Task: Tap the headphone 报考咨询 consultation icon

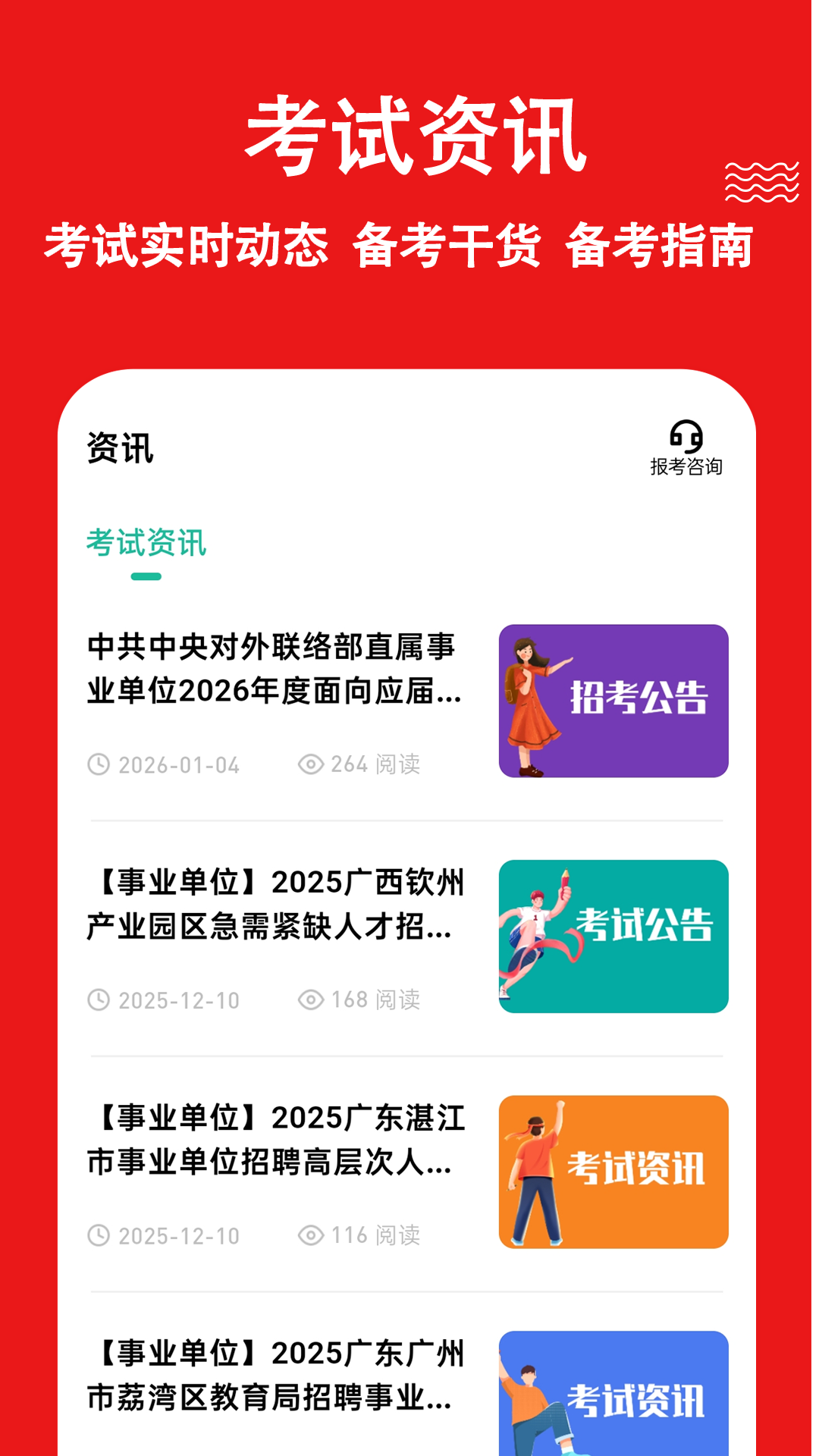Action: pyautogui.click(x=685, y=436)
